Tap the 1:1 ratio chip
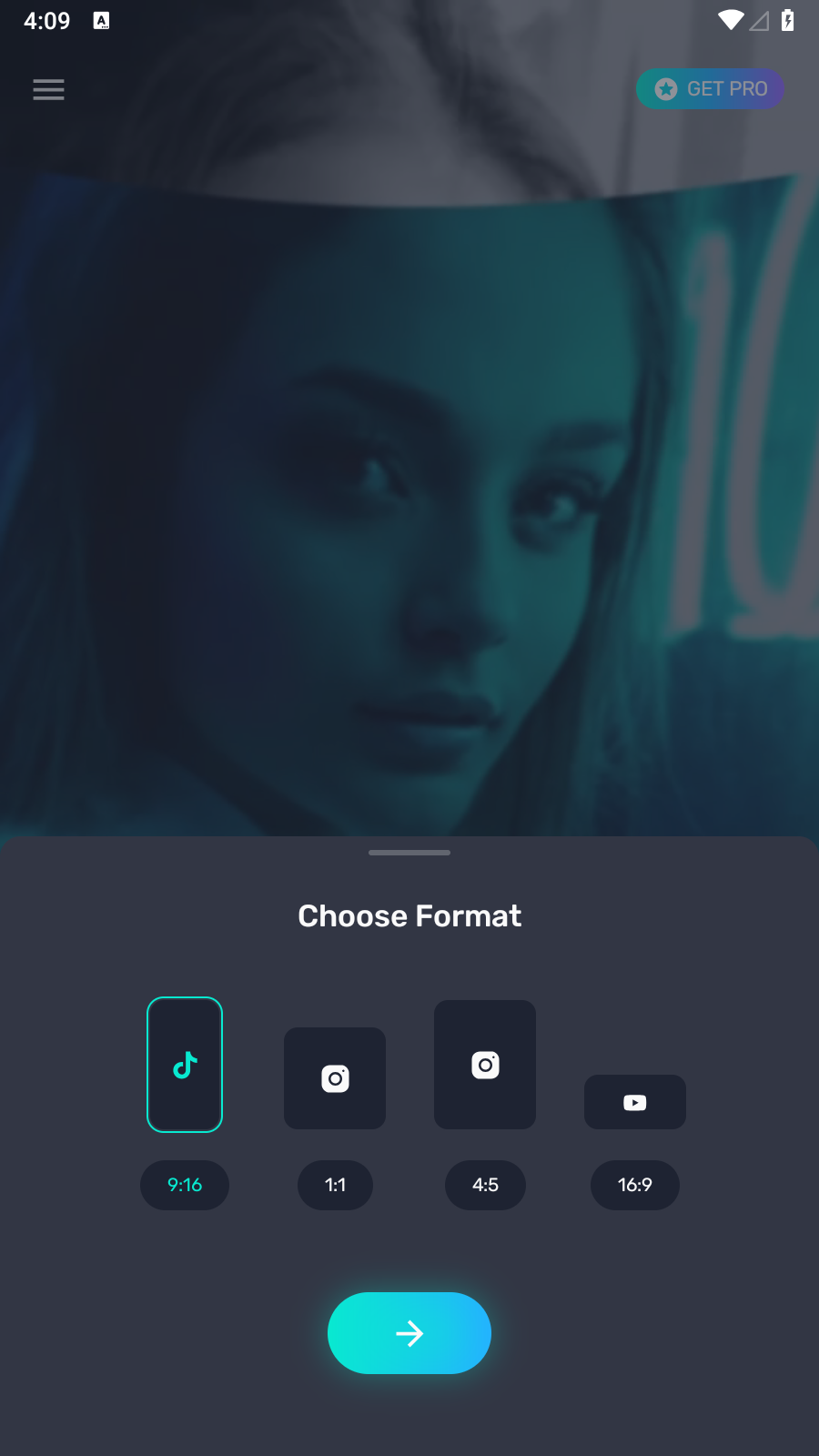819x1456 pixels. [335, 1185]
